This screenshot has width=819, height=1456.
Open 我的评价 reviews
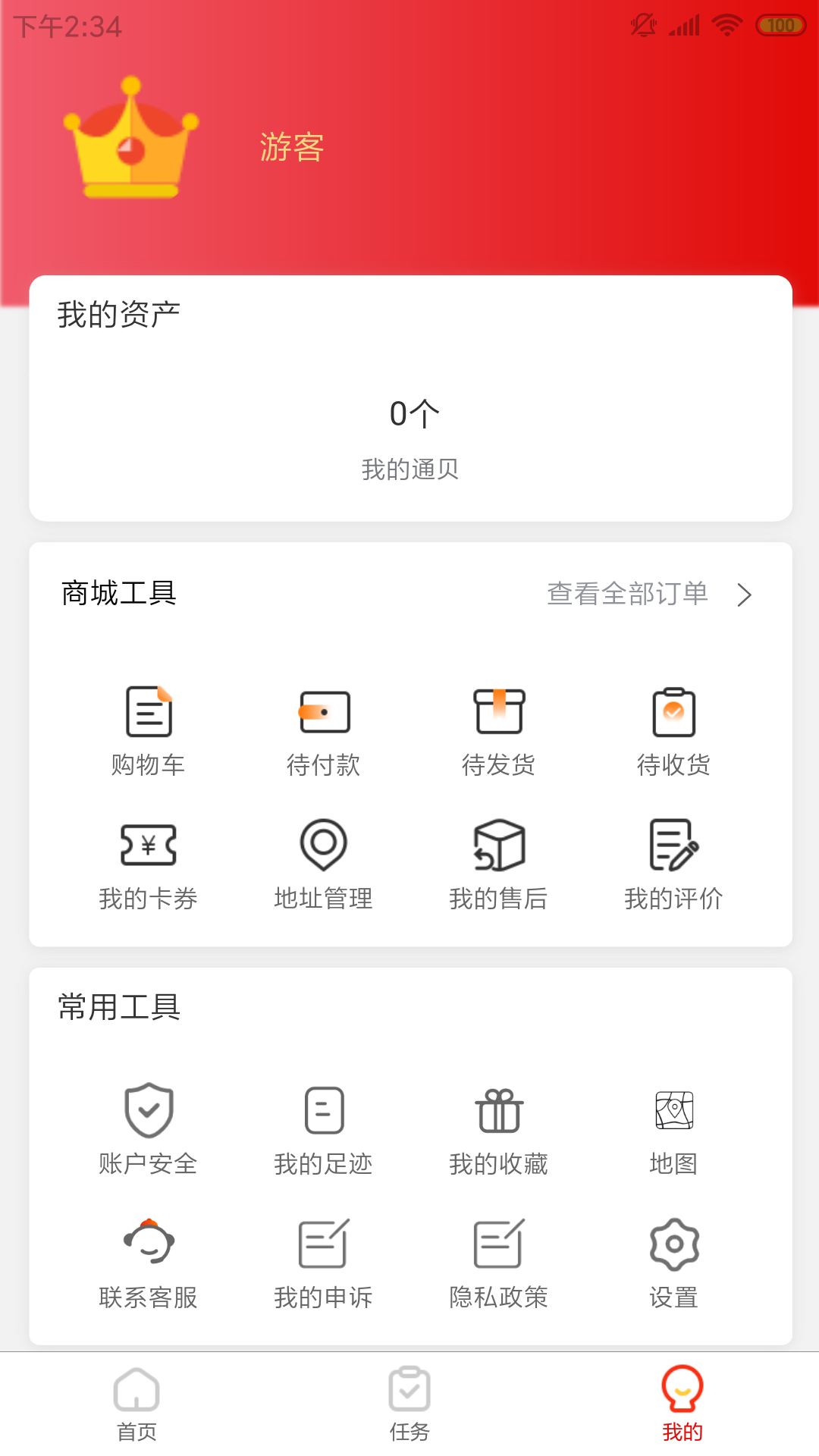pyautogui.click(x=673, y=864)
